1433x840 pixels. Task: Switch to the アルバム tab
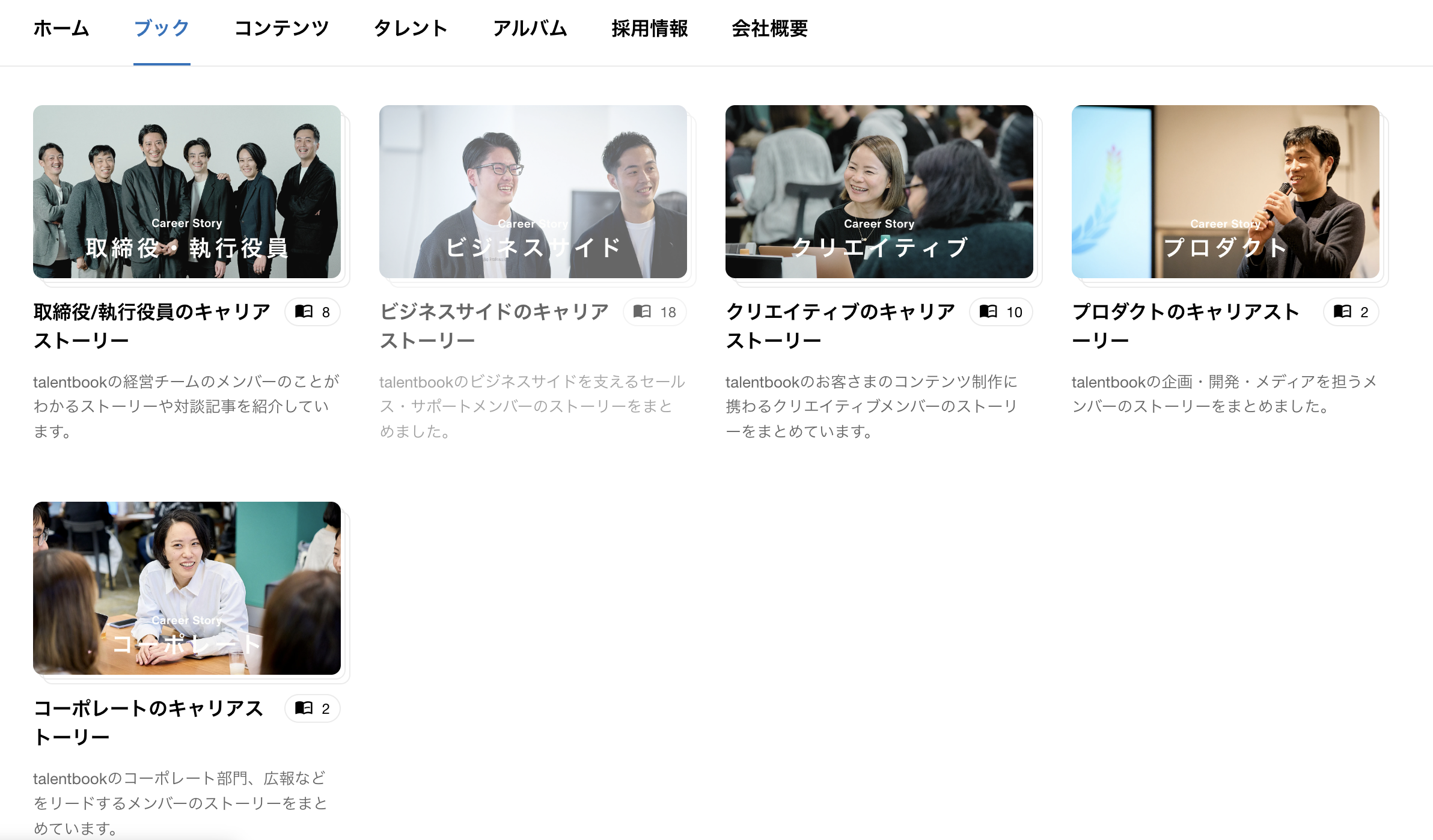tap(530, 28)
